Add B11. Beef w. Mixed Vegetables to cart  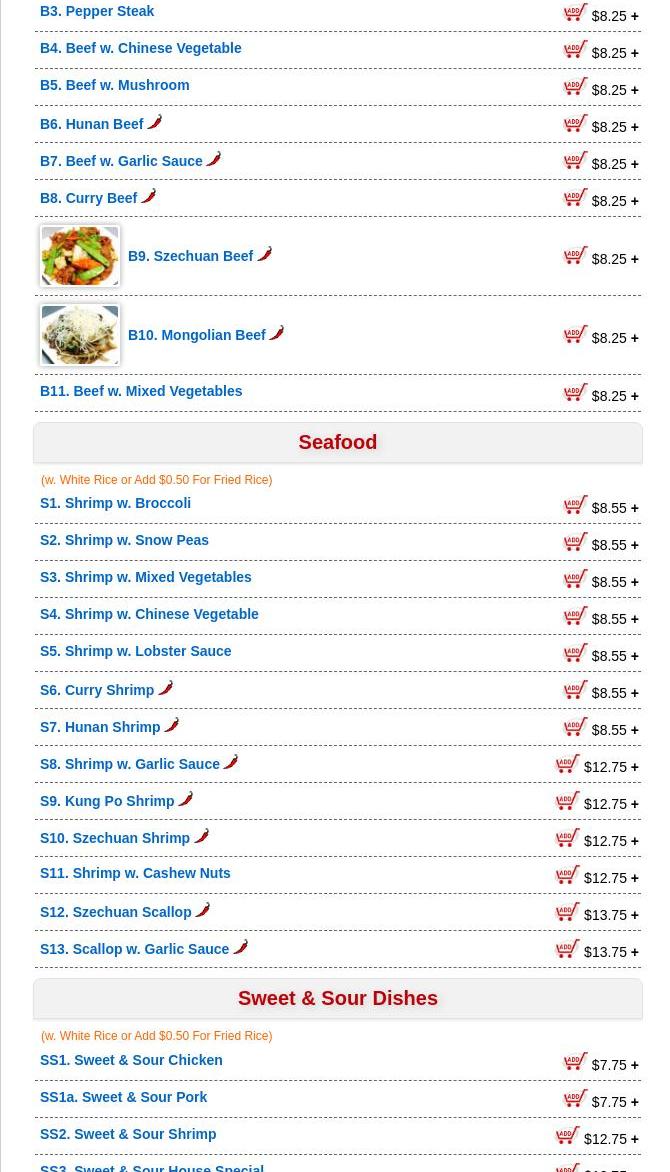[575, 392]
